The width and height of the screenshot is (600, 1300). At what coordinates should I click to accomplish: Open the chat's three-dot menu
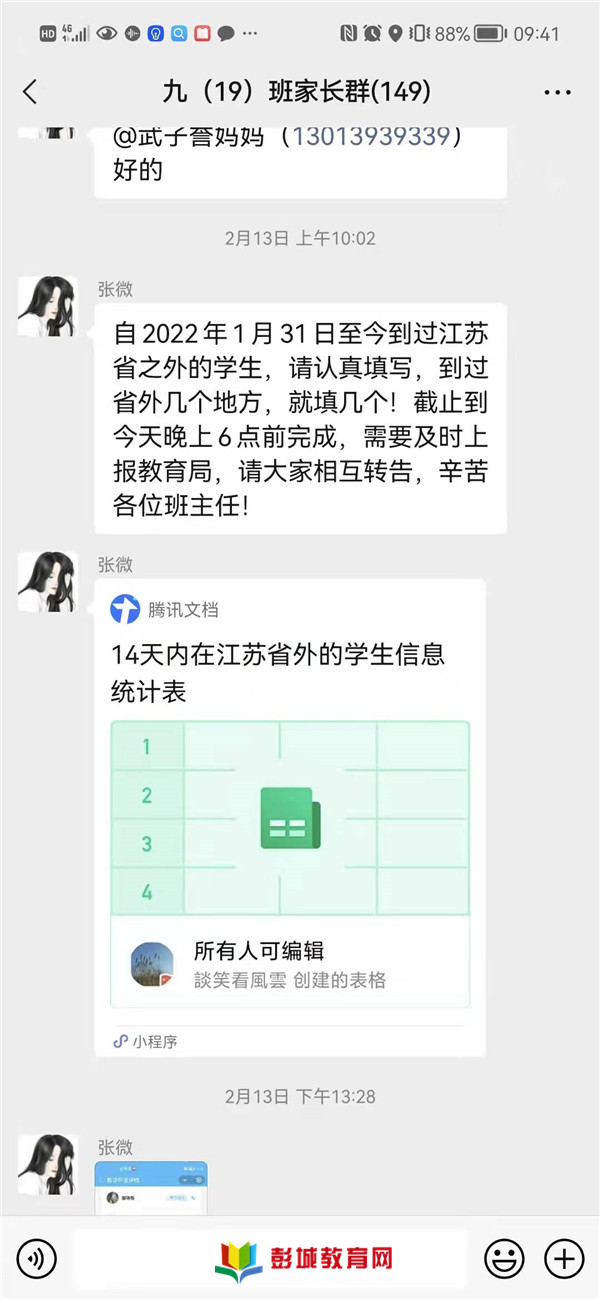click(x=557, y=92)
